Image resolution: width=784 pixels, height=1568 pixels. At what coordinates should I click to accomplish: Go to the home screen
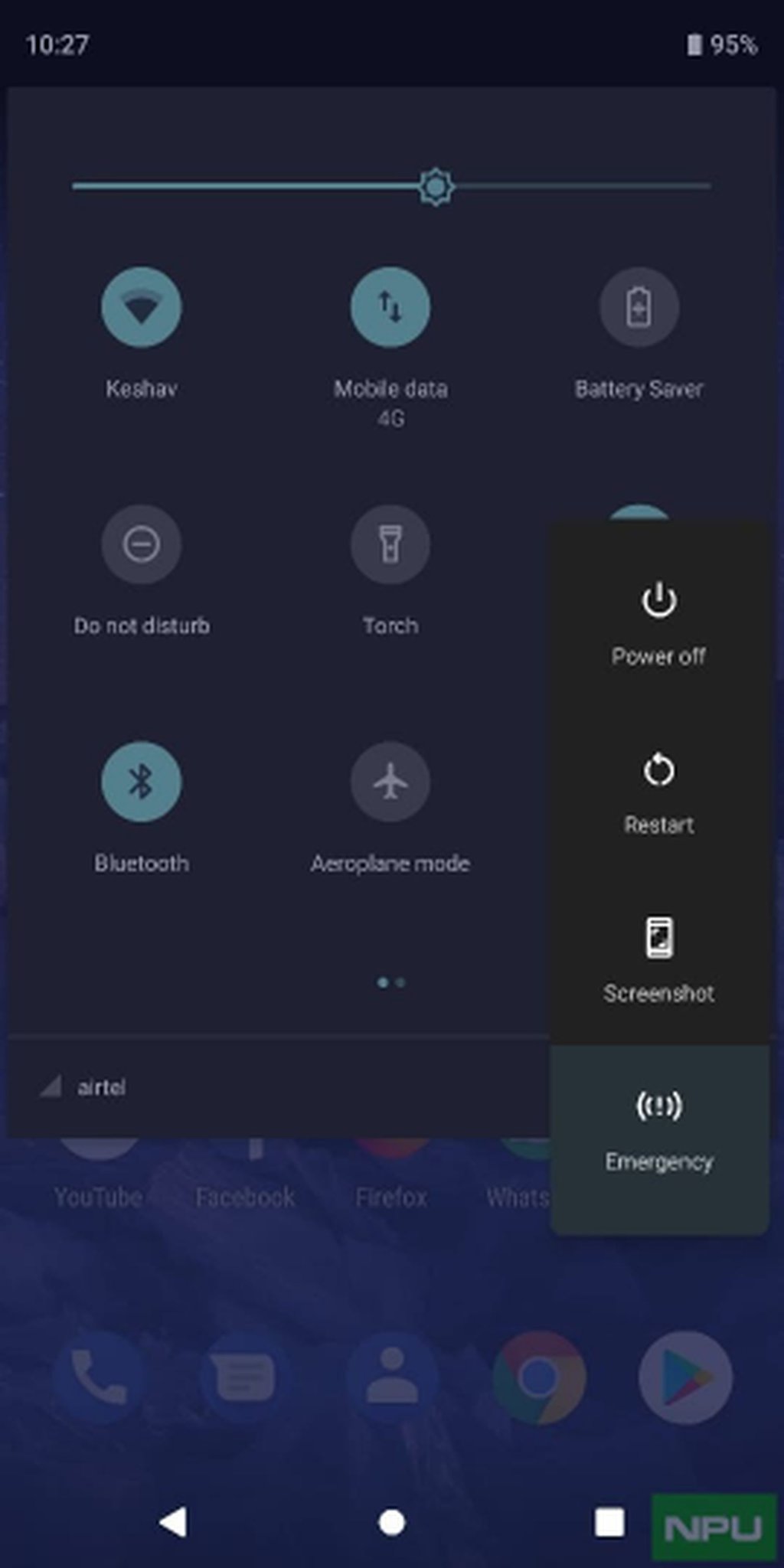[392, 1522]
